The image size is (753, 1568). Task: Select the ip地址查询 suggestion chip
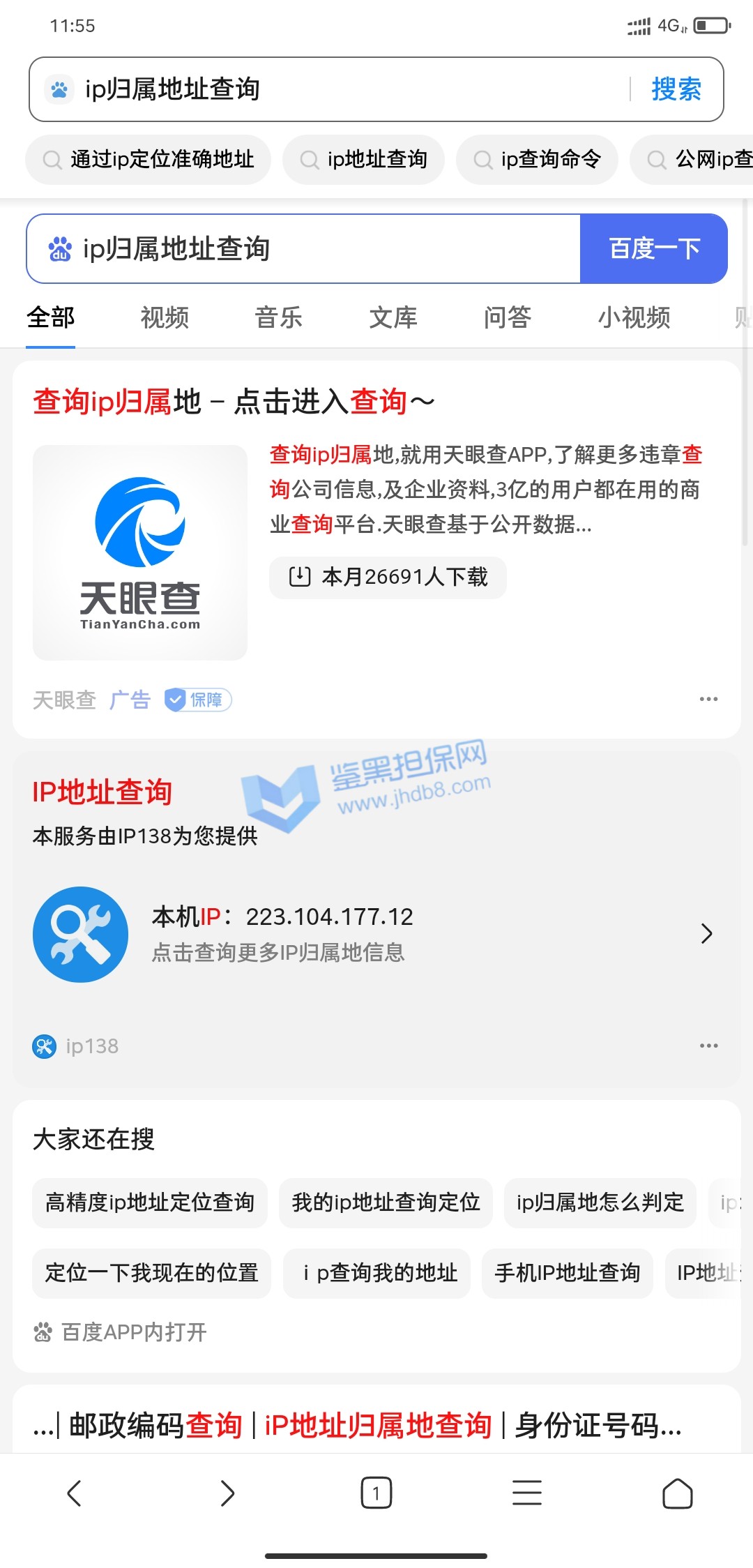(363, 160)
